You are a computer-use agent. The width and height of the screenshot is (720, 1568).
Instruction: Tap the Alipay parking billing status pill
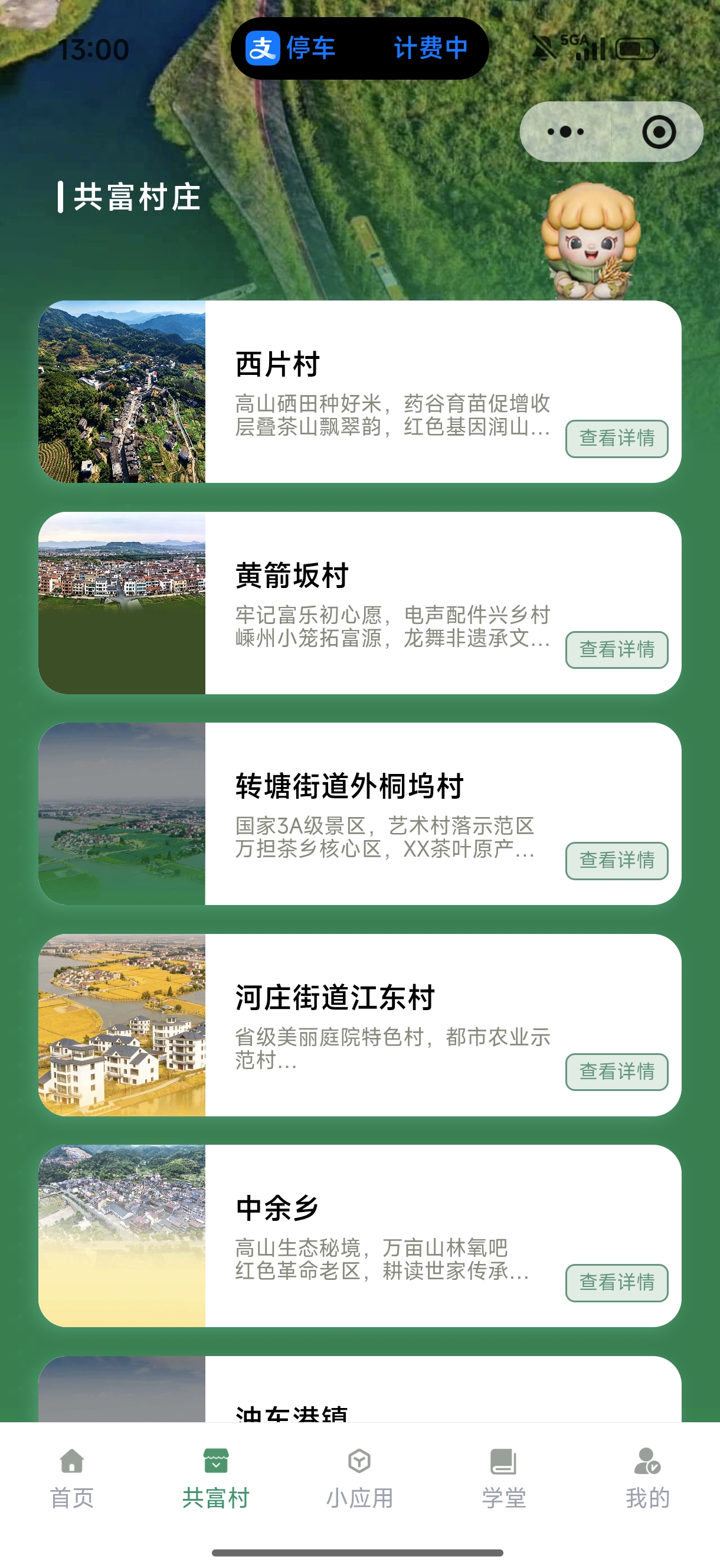tap(359, 48)
